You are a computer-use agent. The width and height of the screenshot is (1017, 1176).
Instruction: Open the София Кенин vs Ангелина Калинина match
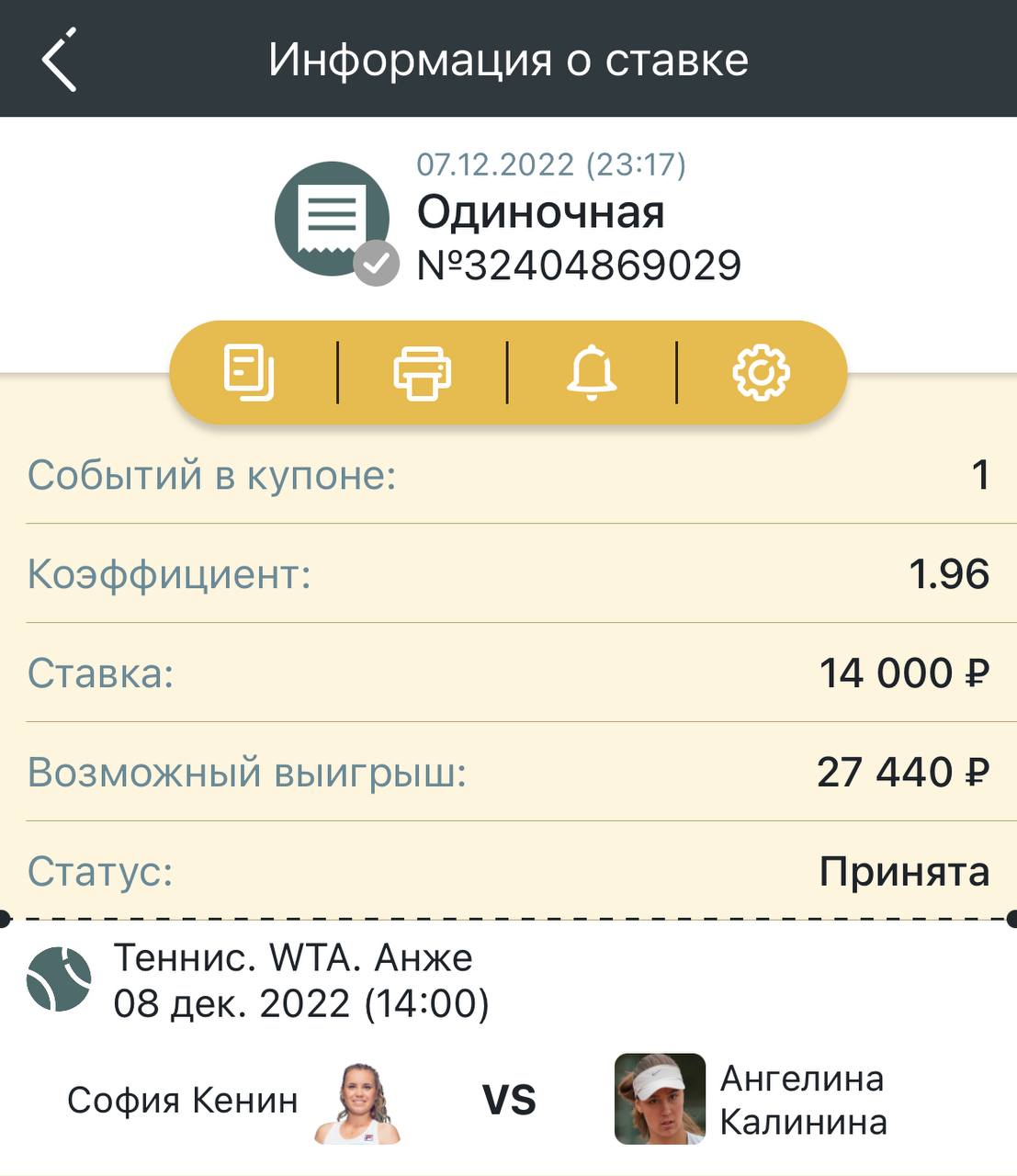(508, 1100)
